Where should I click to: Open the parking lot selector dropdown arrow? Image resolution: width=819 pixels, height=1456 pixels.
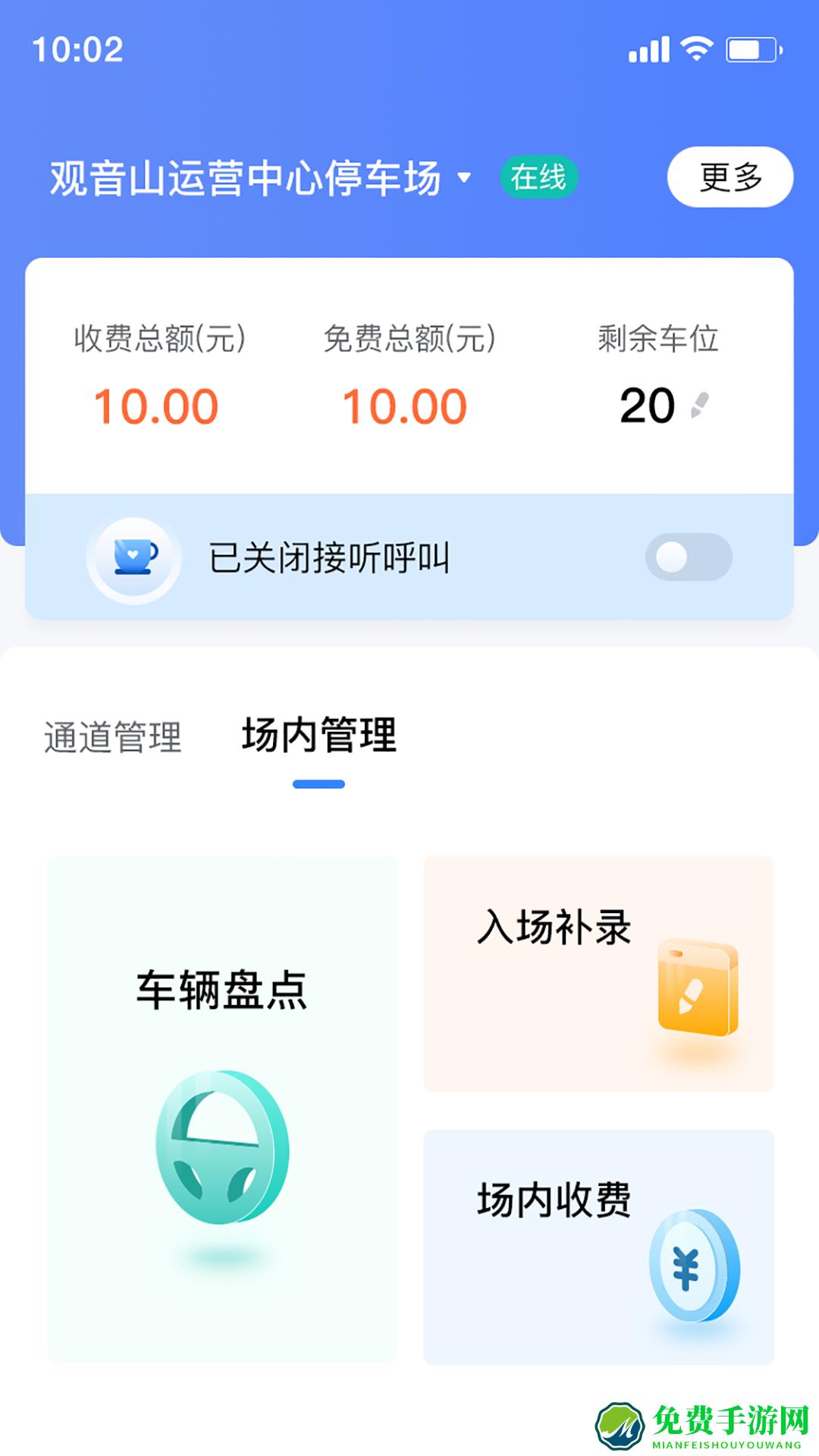465,177
